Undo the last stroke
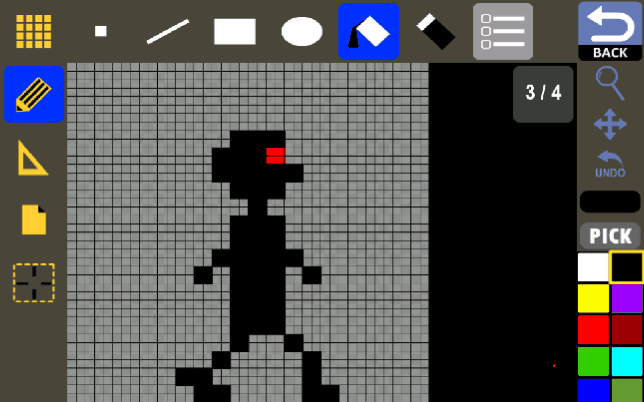Screen dimensions: 644x402 coord(610,164)
